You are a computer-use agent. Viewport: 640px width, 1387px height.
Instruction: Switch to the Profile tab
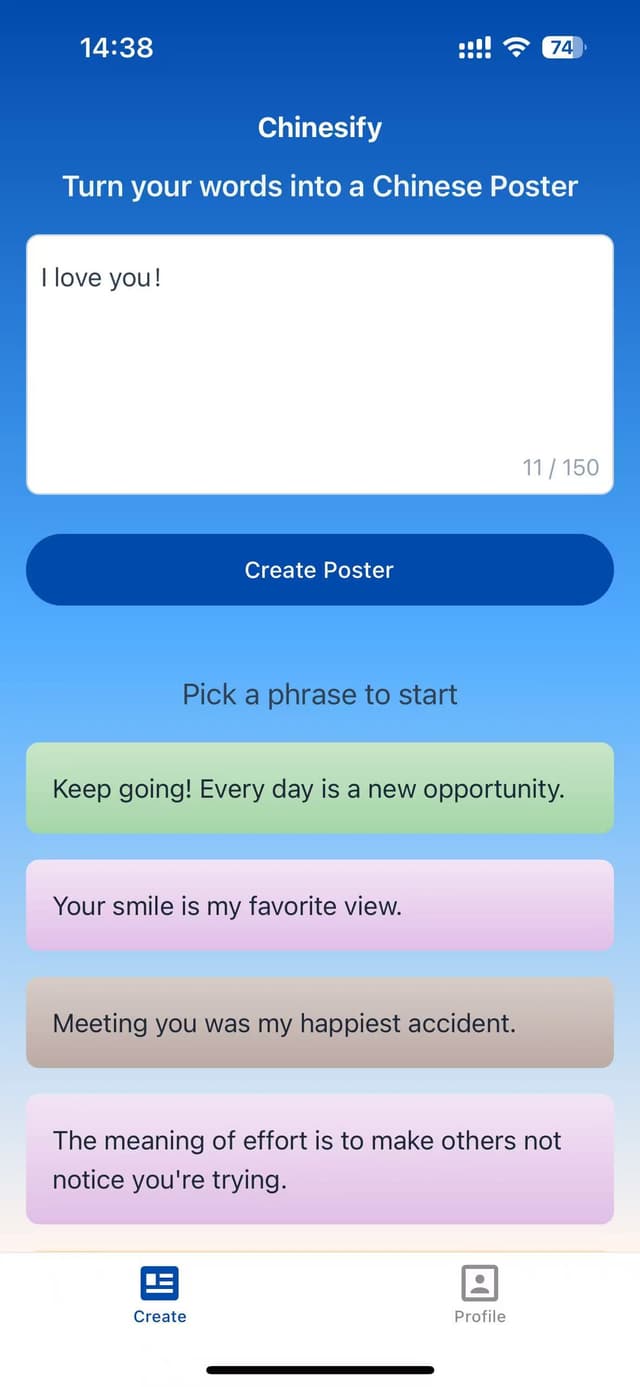pos(479,1294)
